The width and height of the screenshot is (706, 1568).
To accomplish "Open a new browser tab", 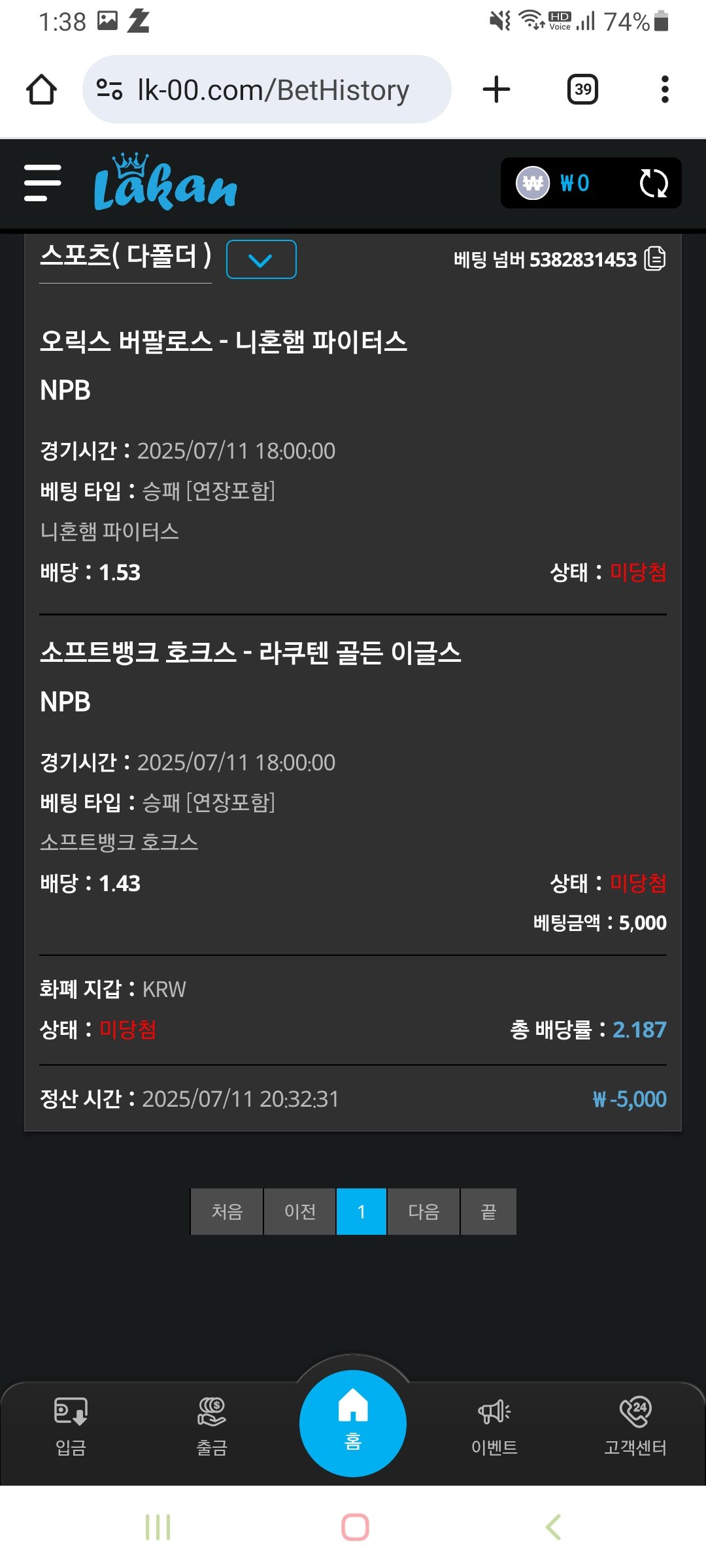I will (x=496, y=90).
